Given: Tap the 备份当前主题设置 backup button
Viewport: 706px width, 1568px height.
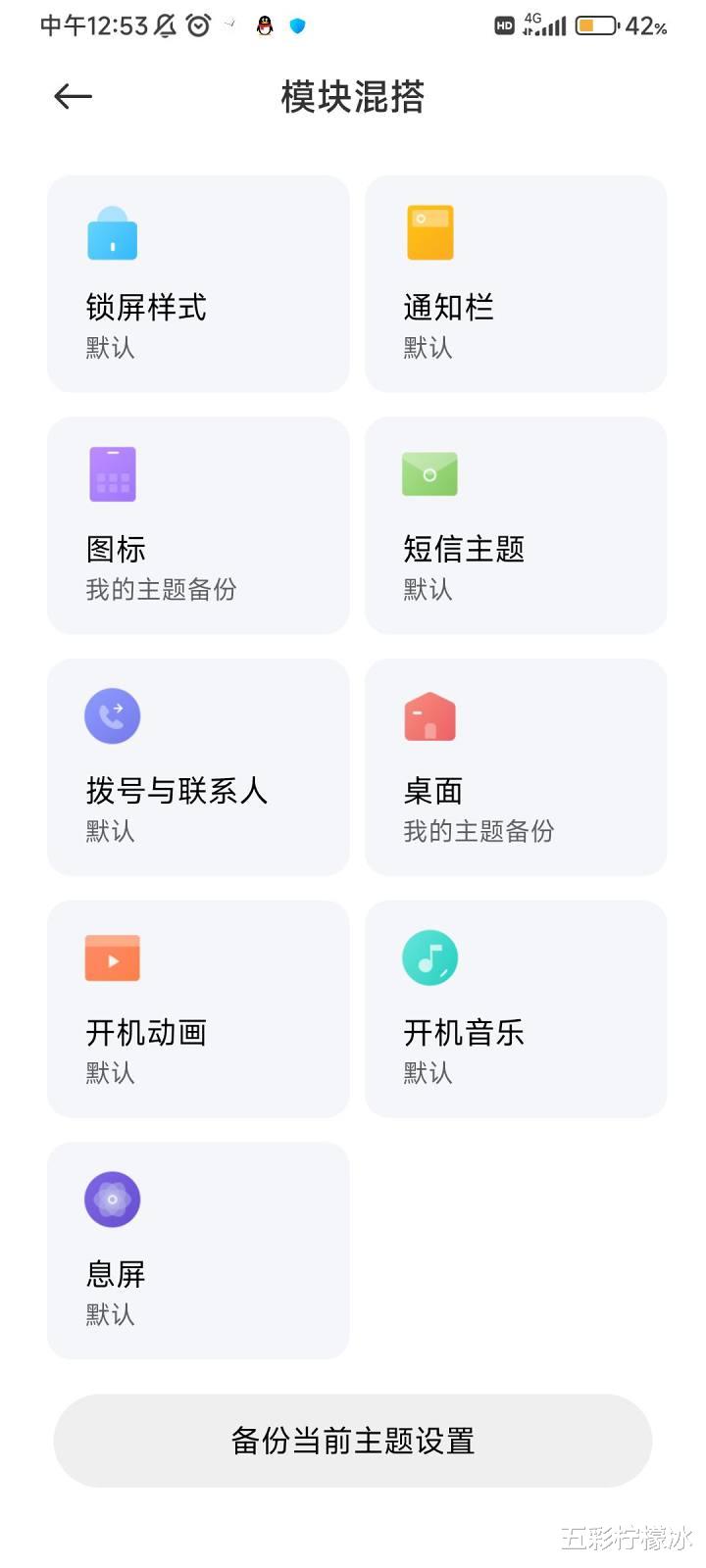Looking at the screenshot, I should coord(353,1441).
